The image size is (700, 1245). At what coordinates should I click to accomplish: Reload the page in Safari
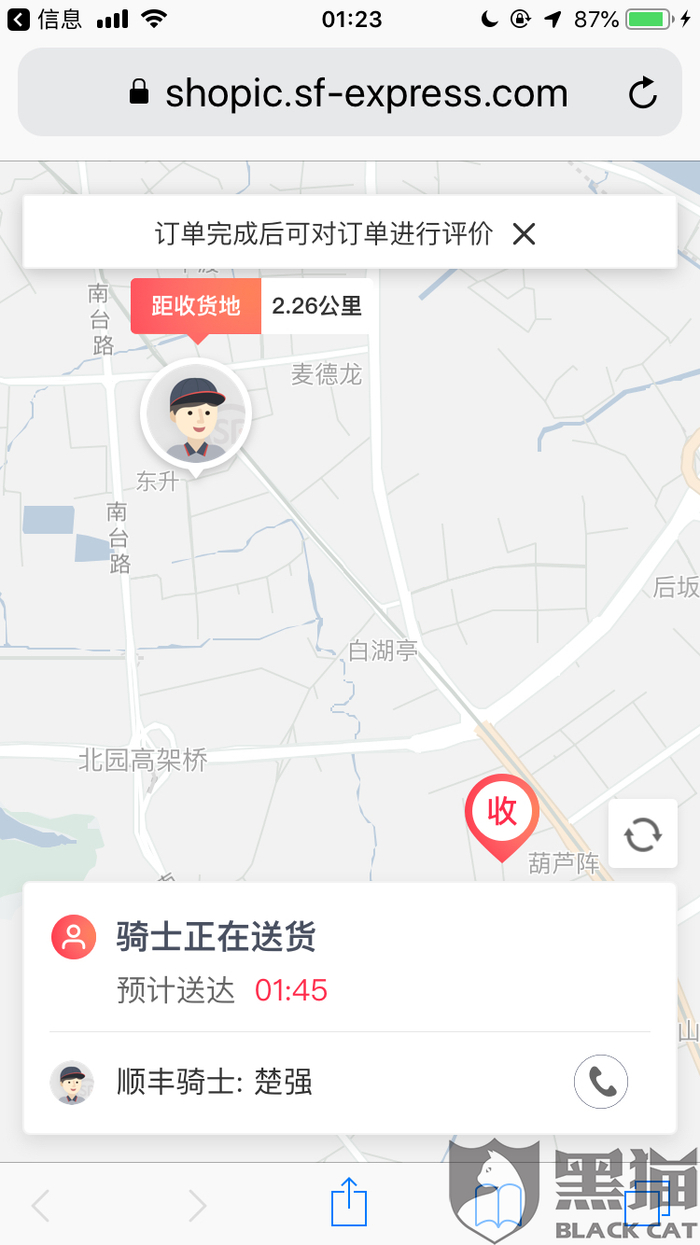[642, 93]
